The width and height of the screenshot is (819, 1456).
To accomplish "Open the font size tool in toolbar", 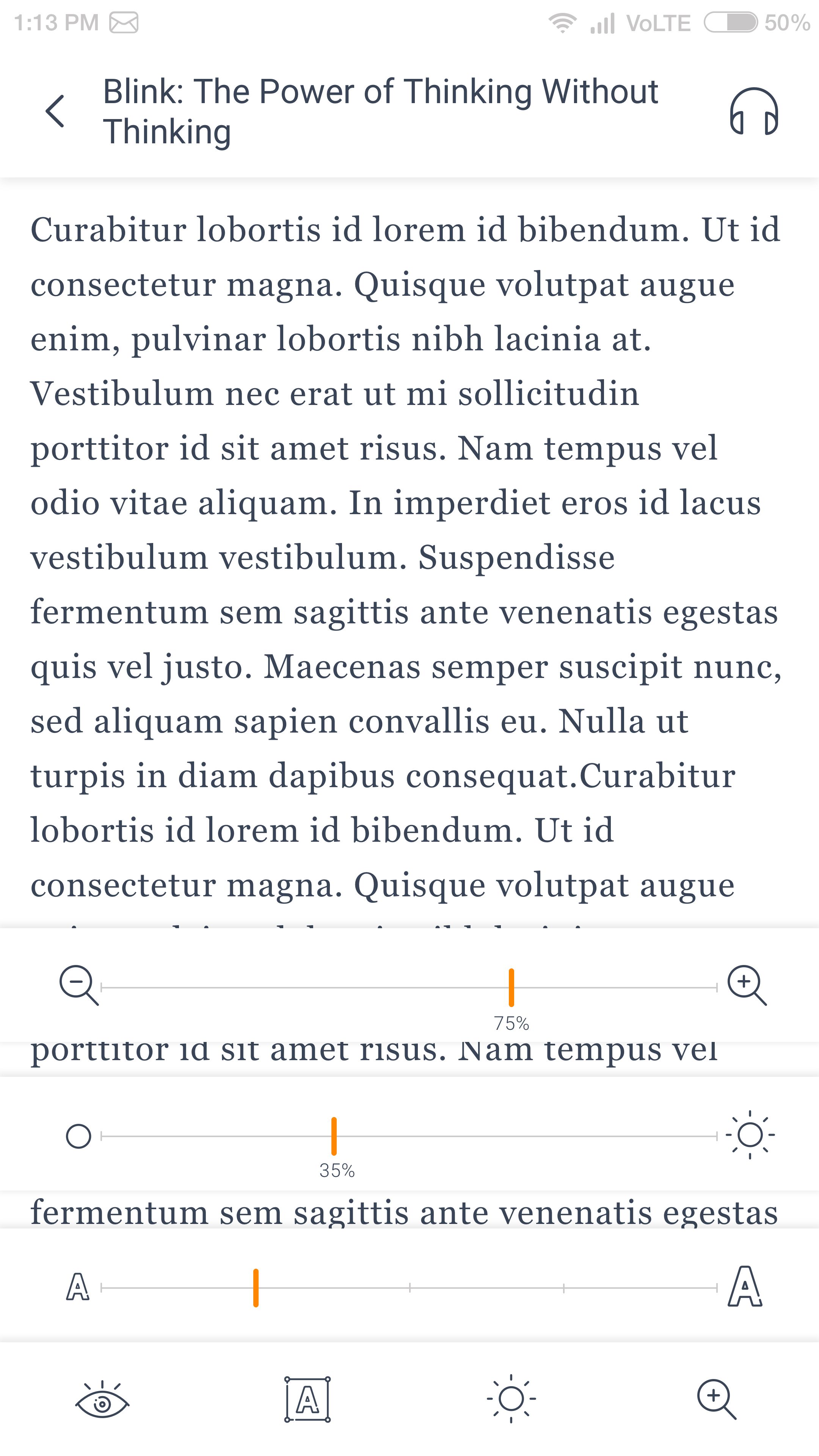I will click(x=307, y=1400).
